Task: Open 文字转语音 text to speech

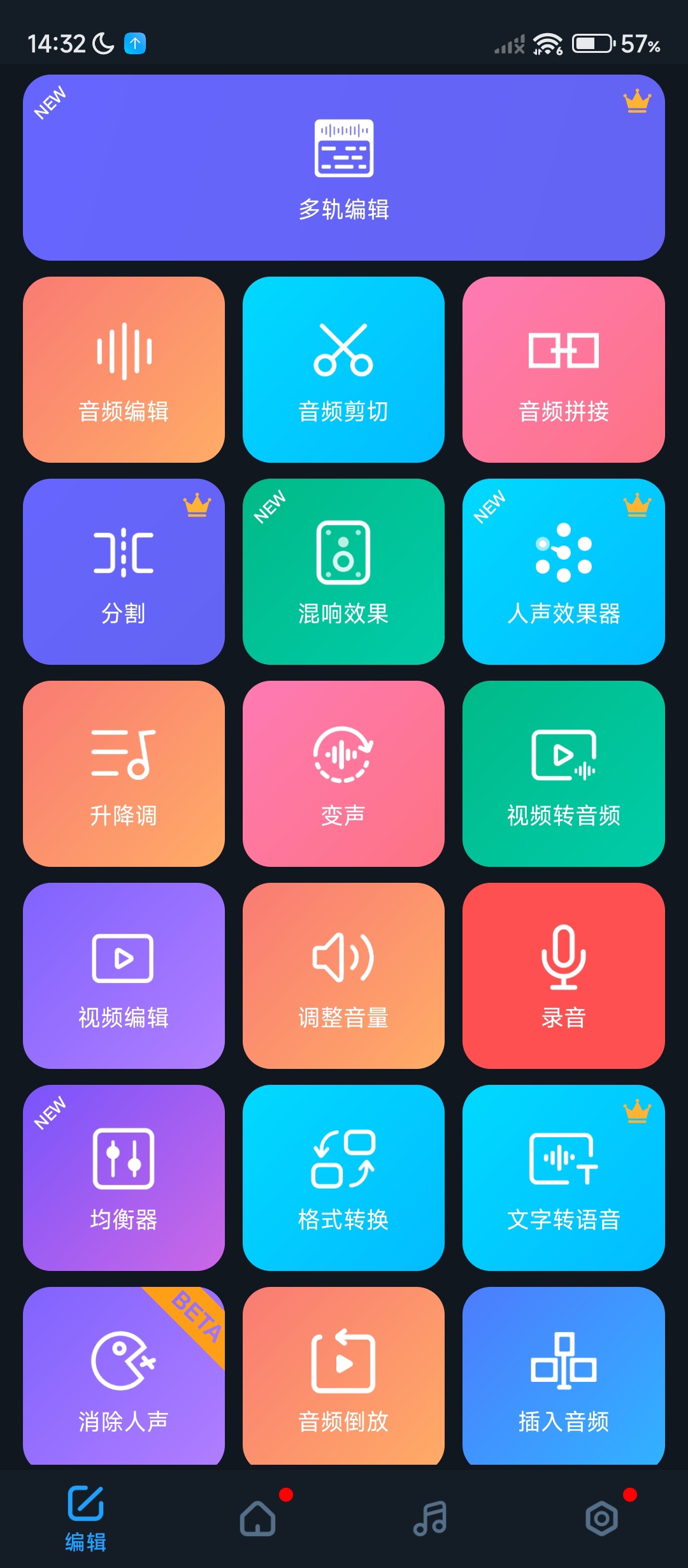Action: pyautogui.click(x=563, y=1178)
